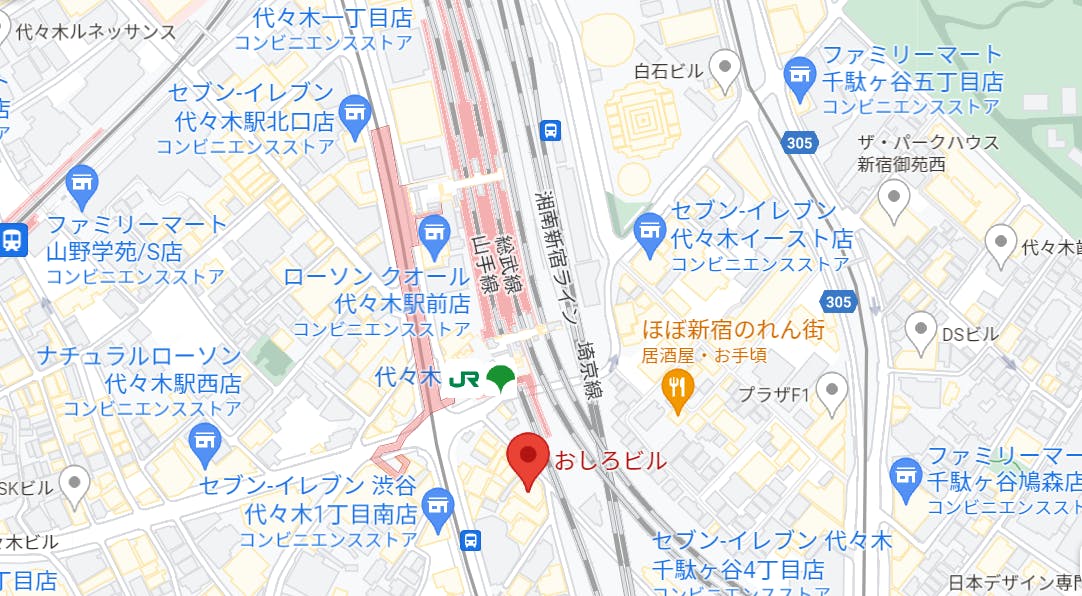The width and height of the screenshot is (1082, 596).
Task: Select the DSビル map pin
Action: [x=921, y=333]
